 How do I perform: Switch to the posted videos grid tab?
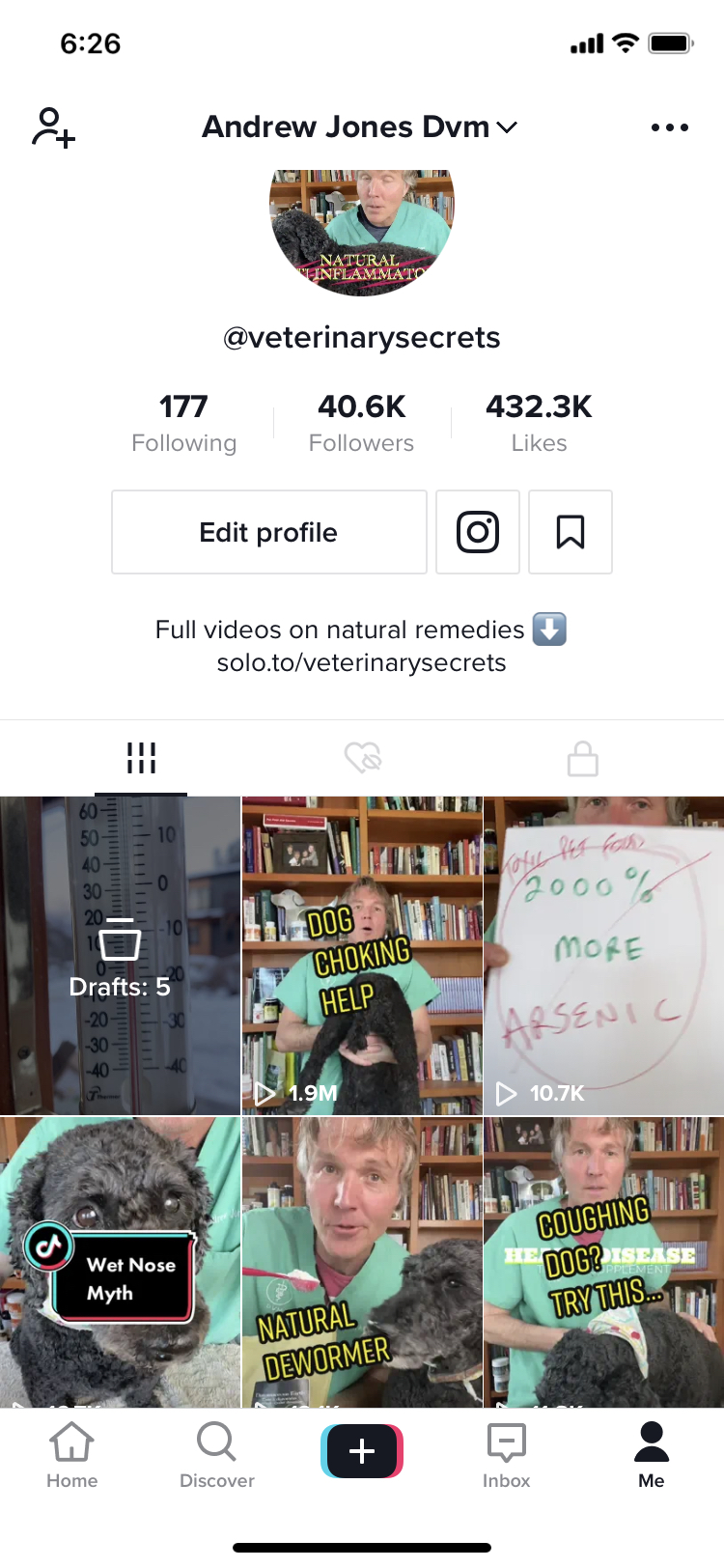pyautogui.click(x=141, y=758)
